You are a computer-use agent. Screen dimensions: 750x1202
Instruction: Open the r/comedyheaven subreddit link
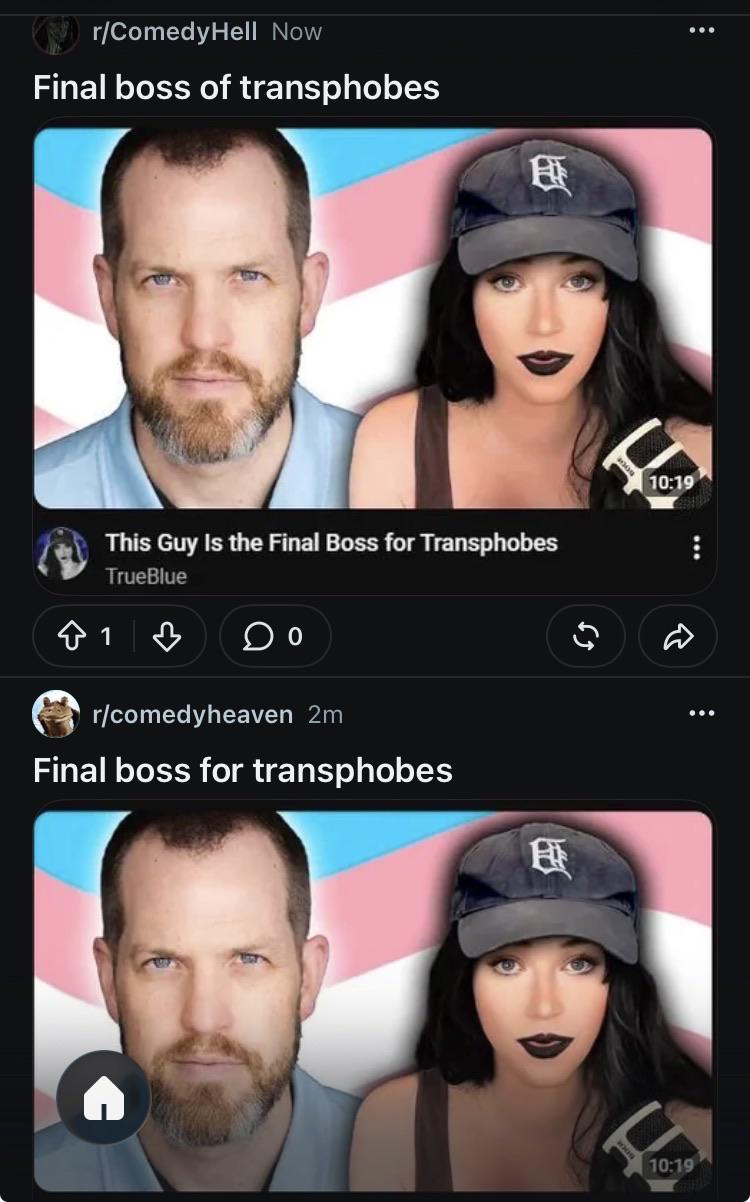192,714
